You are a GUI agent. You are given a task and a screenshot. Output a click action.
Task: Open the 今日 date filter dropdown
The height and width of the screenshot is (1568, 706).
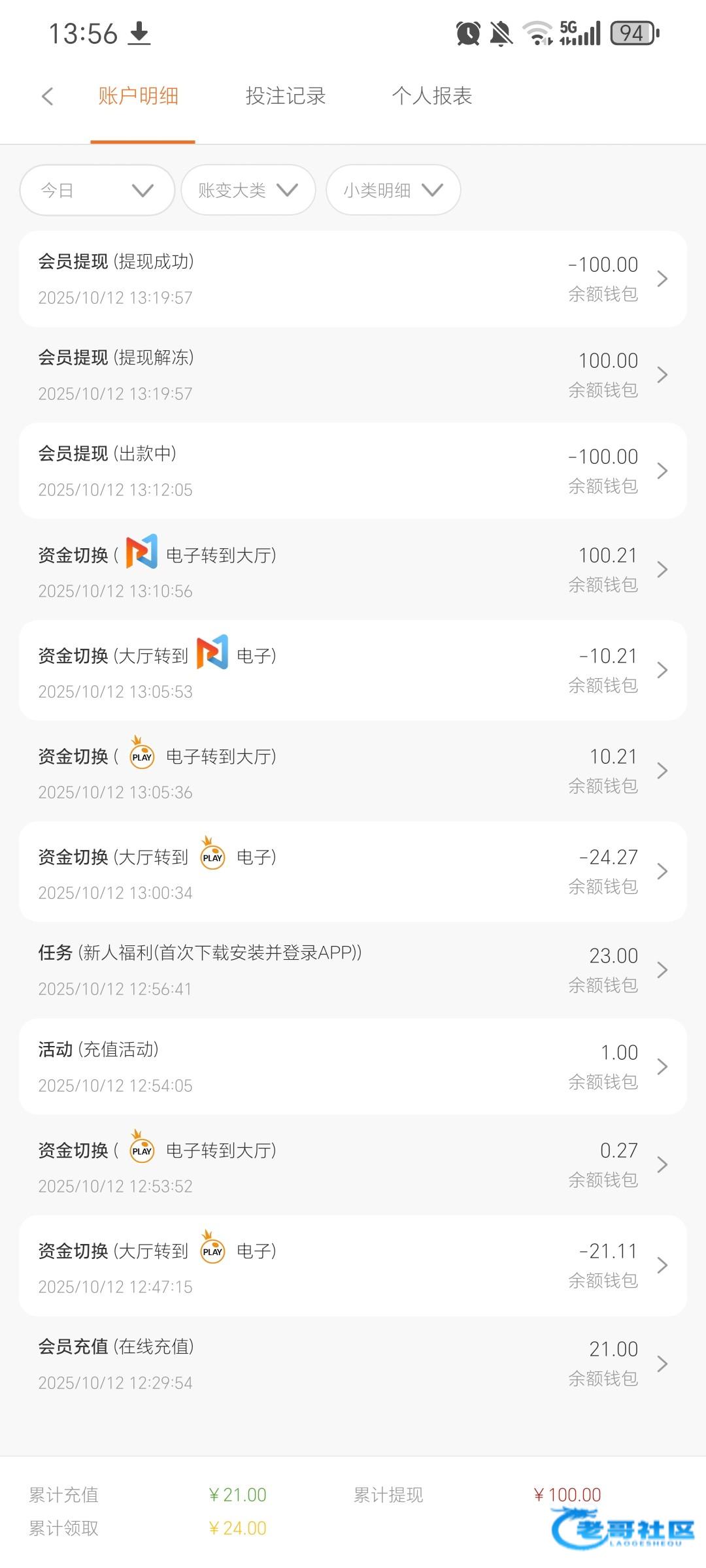tap(97, 190)
